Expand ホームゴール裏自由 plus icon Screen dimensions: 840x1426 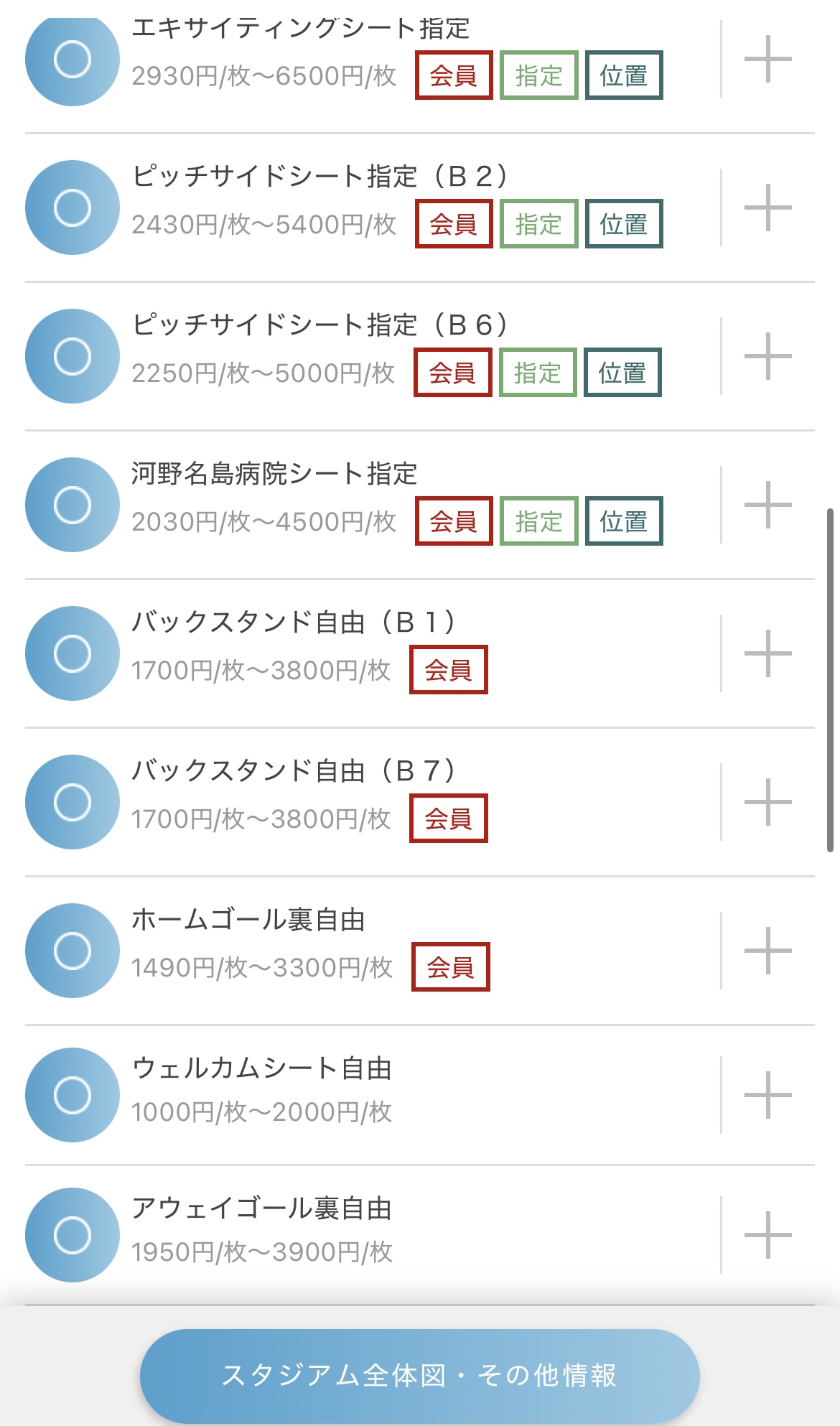click(x=767, y=951)
